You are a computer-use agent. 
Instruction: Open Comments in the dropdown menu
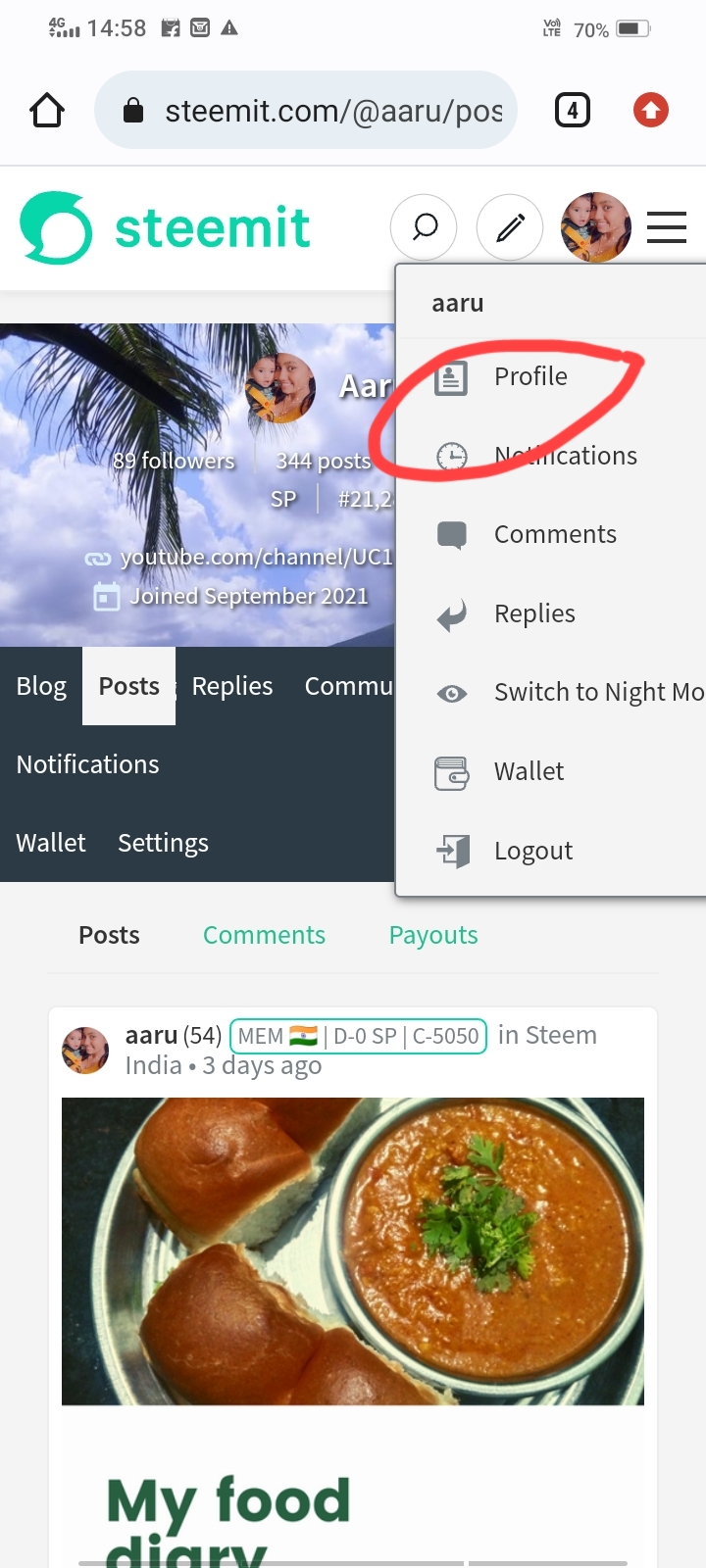(x=554, y=534)
